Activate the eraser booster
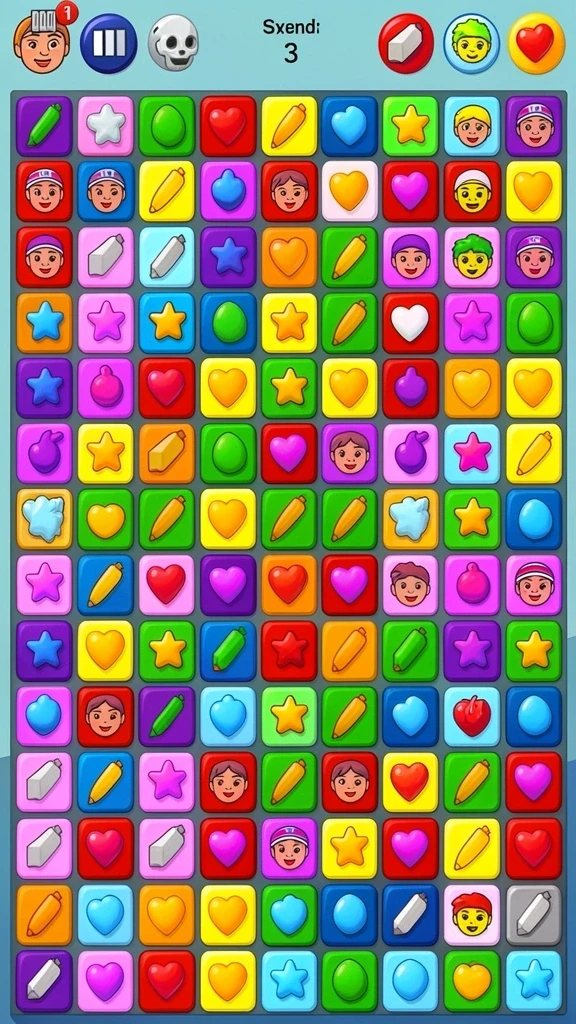 coord(406,43)
